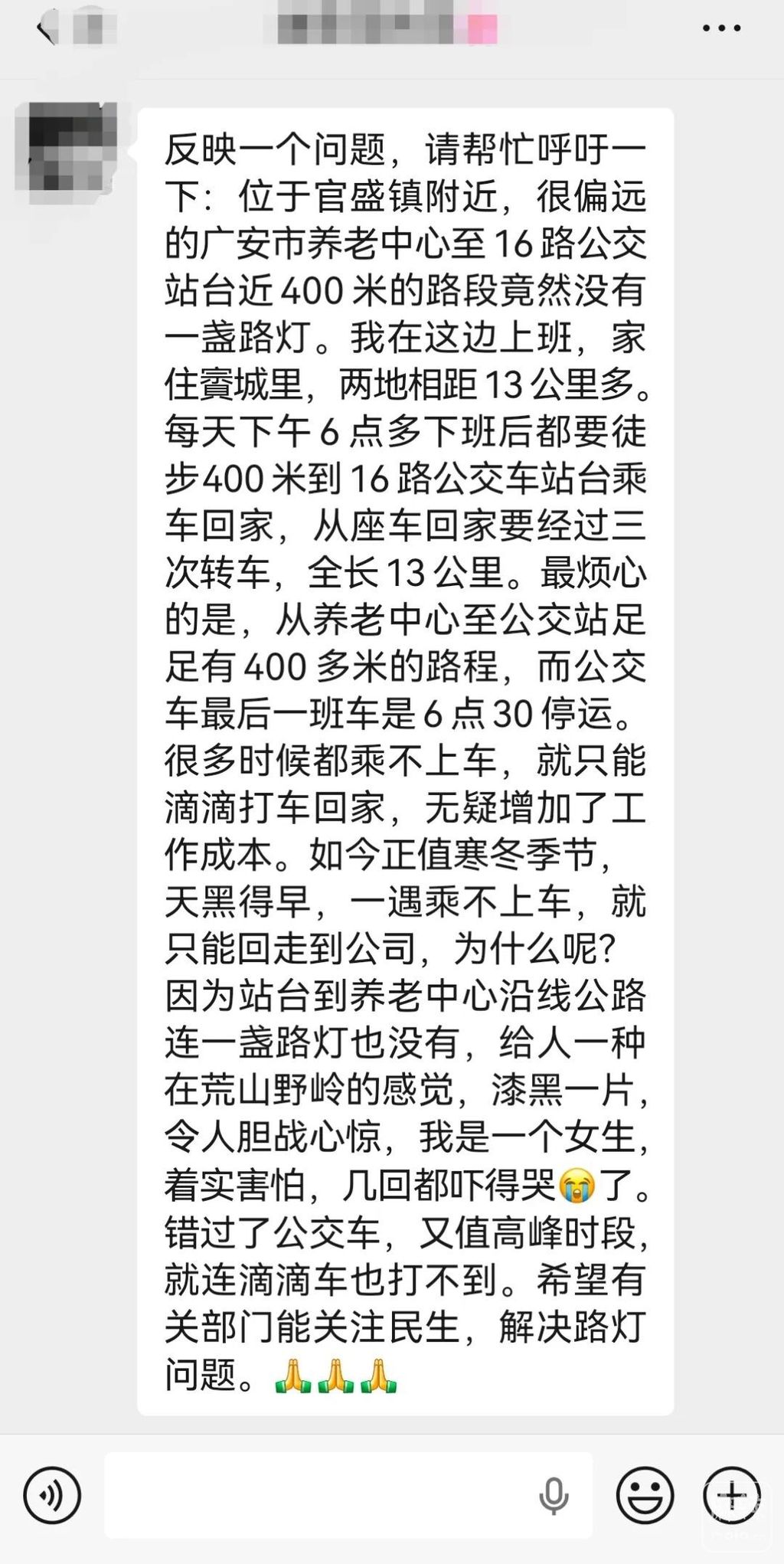Open the sender's blurred profile avatar
The image size is (784, 1564).
[66, 147]
